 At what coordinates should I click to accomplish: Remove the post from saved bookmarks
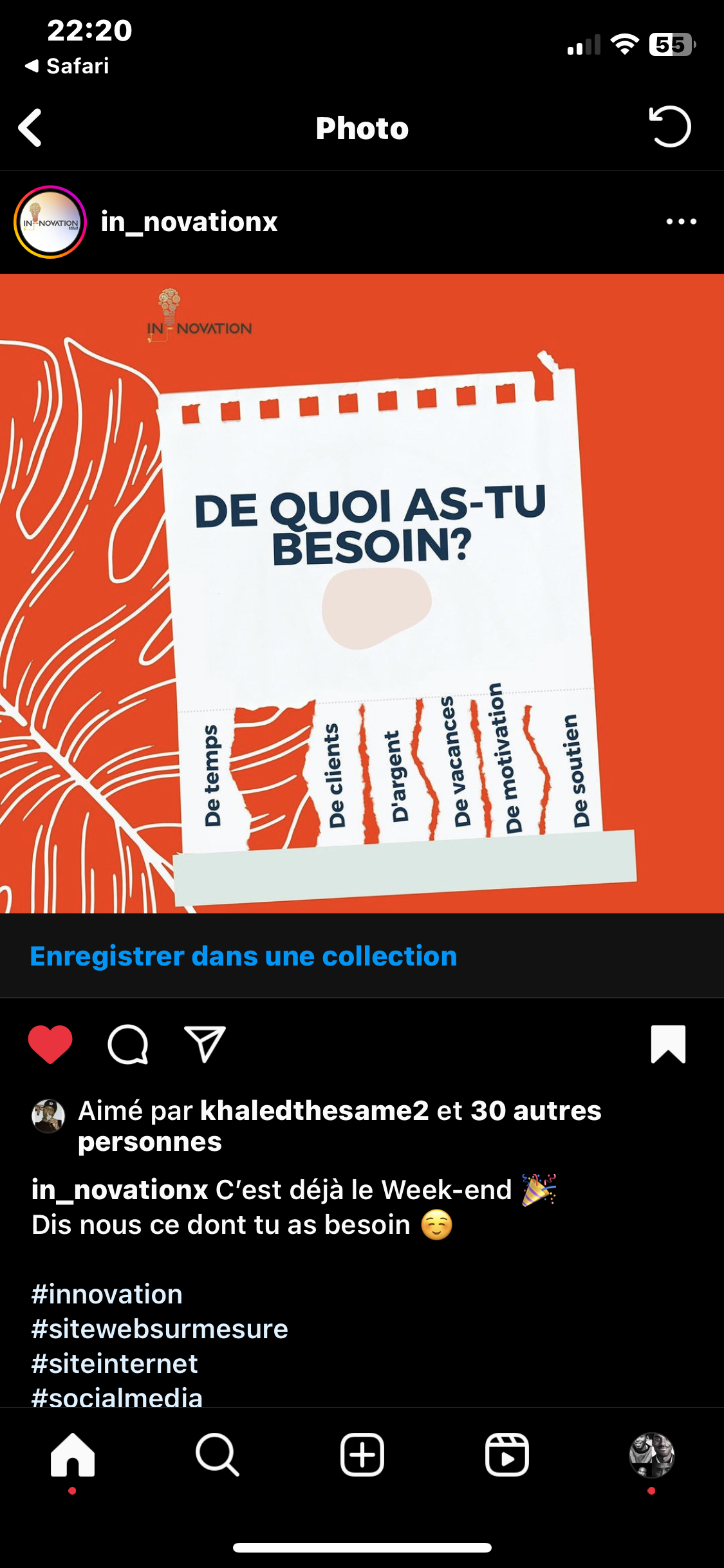pyautogui.click(x=668, y=1044)
